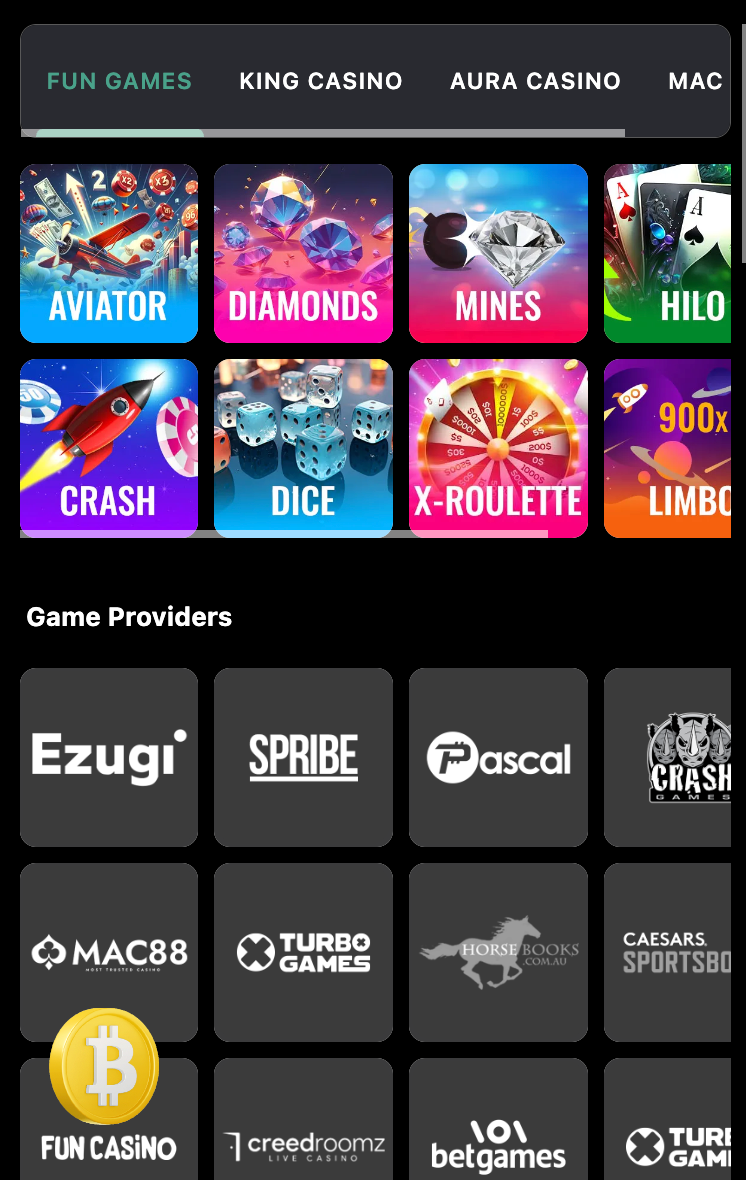Switch to the King Casino tab

[320, 81]
